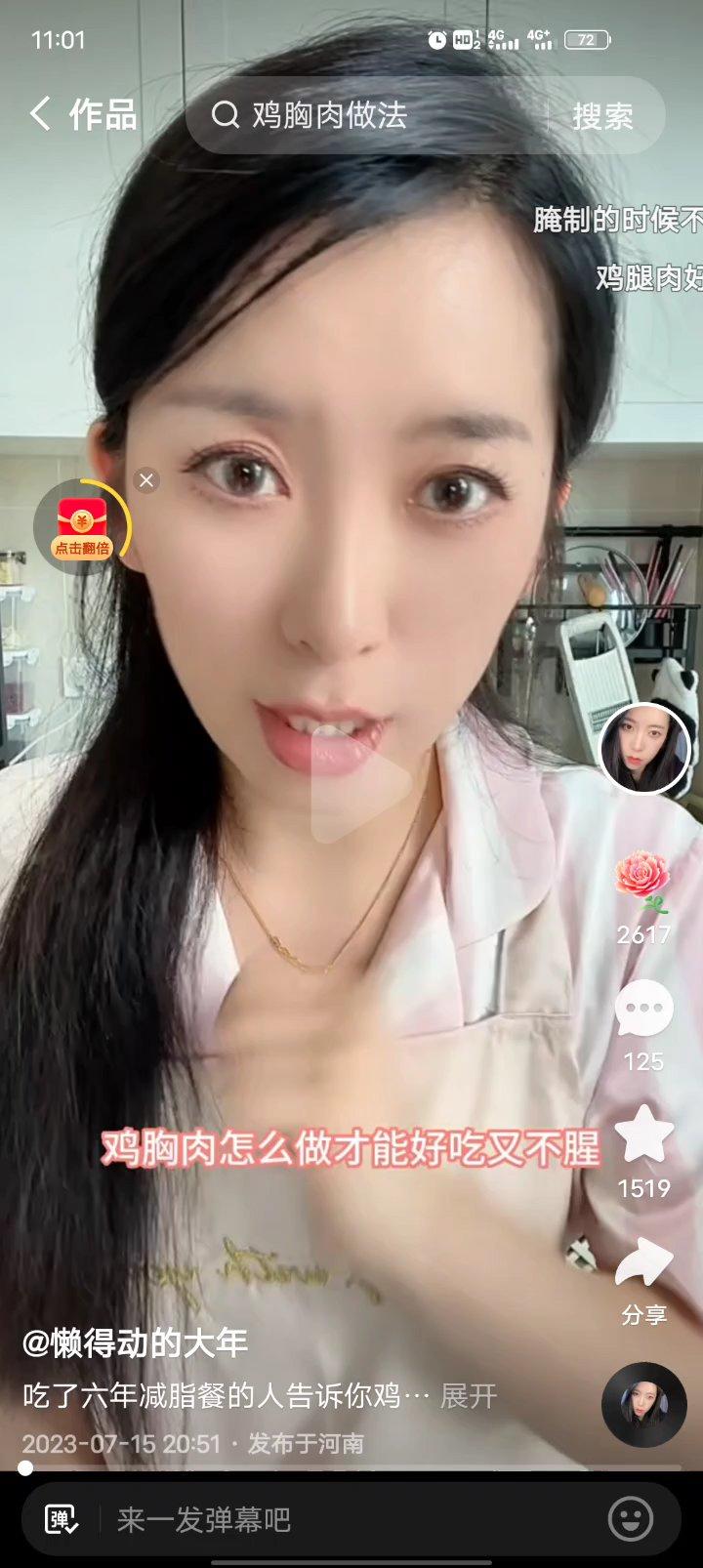Share this video via 分享
This screenshot has height=1568, width=703.
tap(643, 1264)
